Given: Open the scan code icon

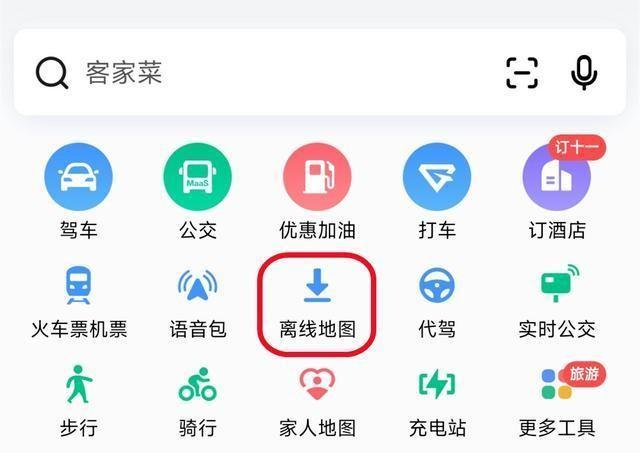Looking at the screenshot, I should pos(522,73).
